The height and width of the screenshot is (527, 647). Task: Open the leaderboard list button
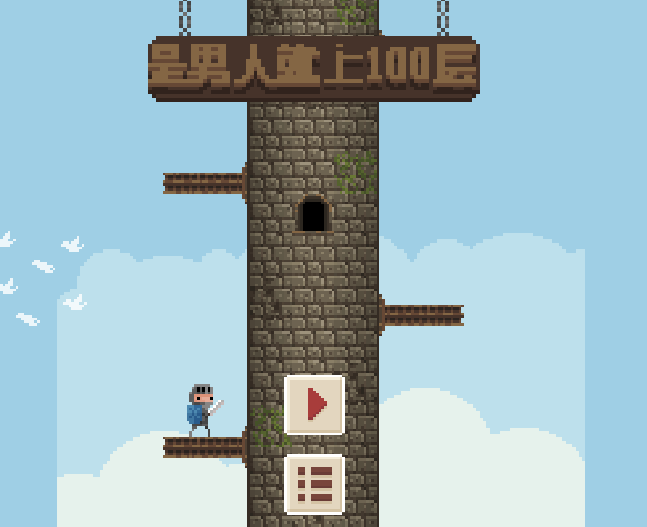[x=314, y=484]
